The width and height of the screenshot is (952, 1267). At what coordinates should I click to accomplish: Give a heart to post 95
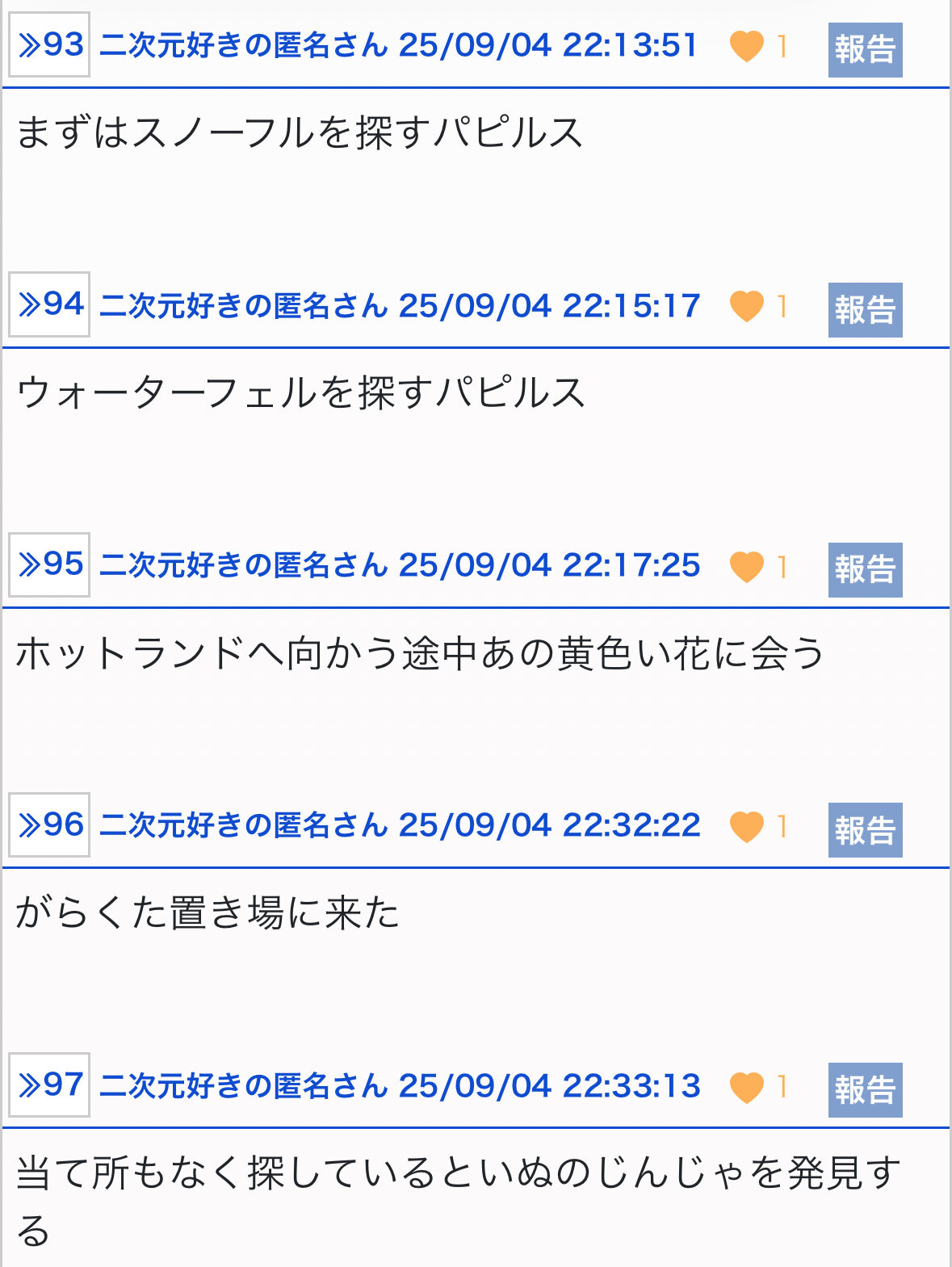[x=746, y=566]
